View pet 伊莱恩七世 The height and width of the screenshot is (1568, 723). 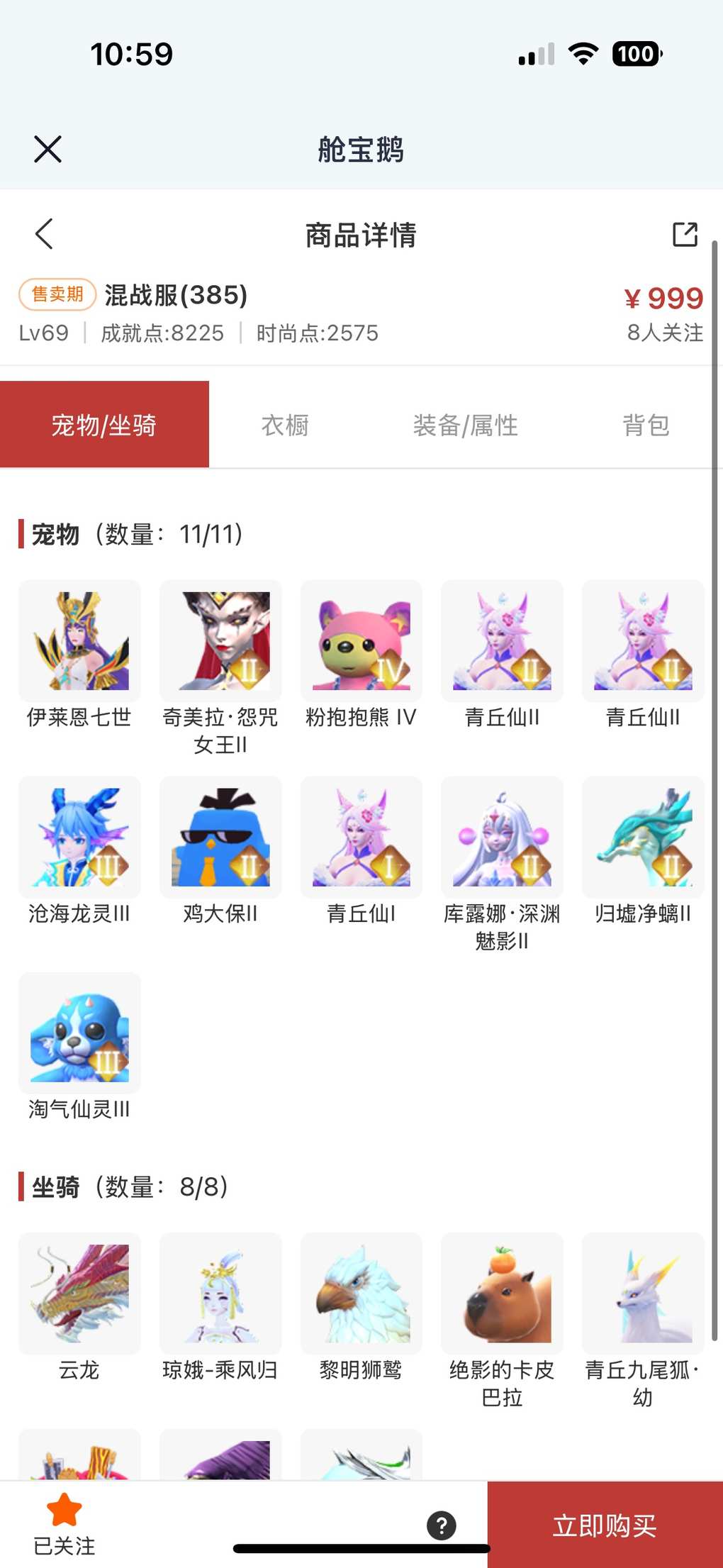coord(79,641)
